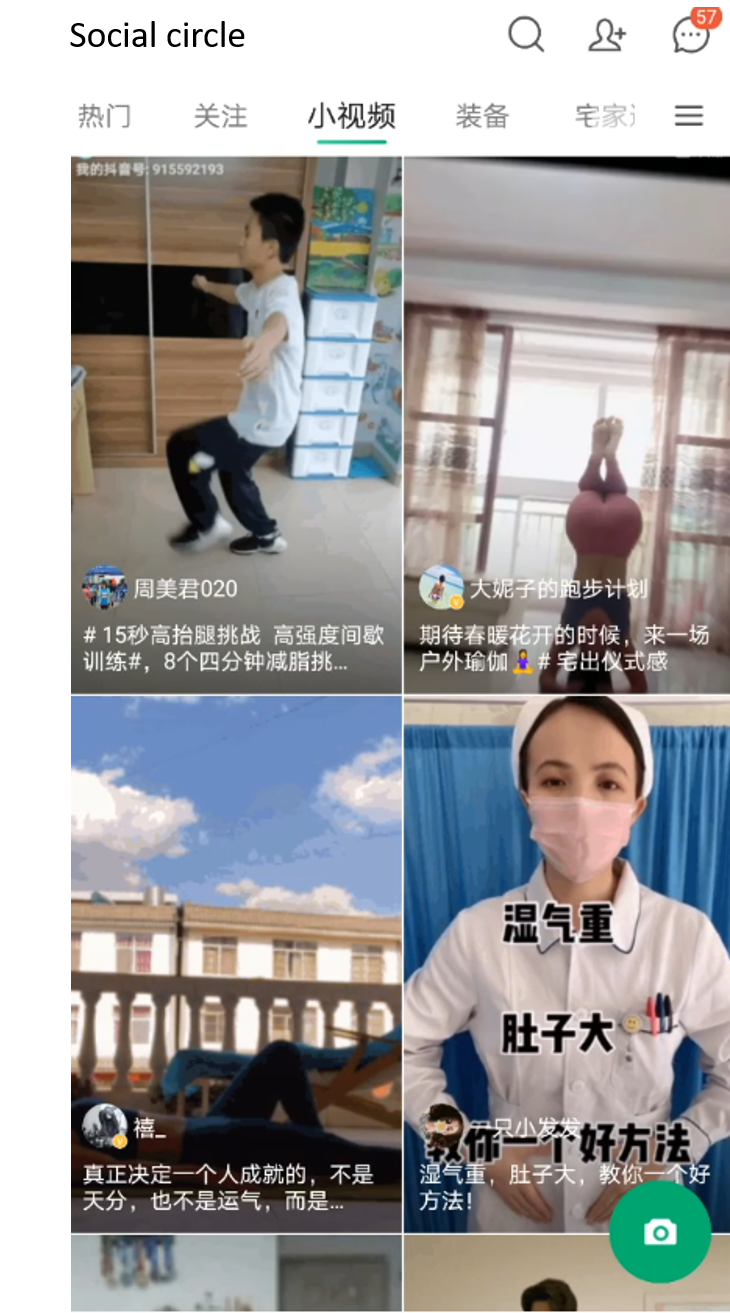Tap the green camera floating button

coord(660,1232)
